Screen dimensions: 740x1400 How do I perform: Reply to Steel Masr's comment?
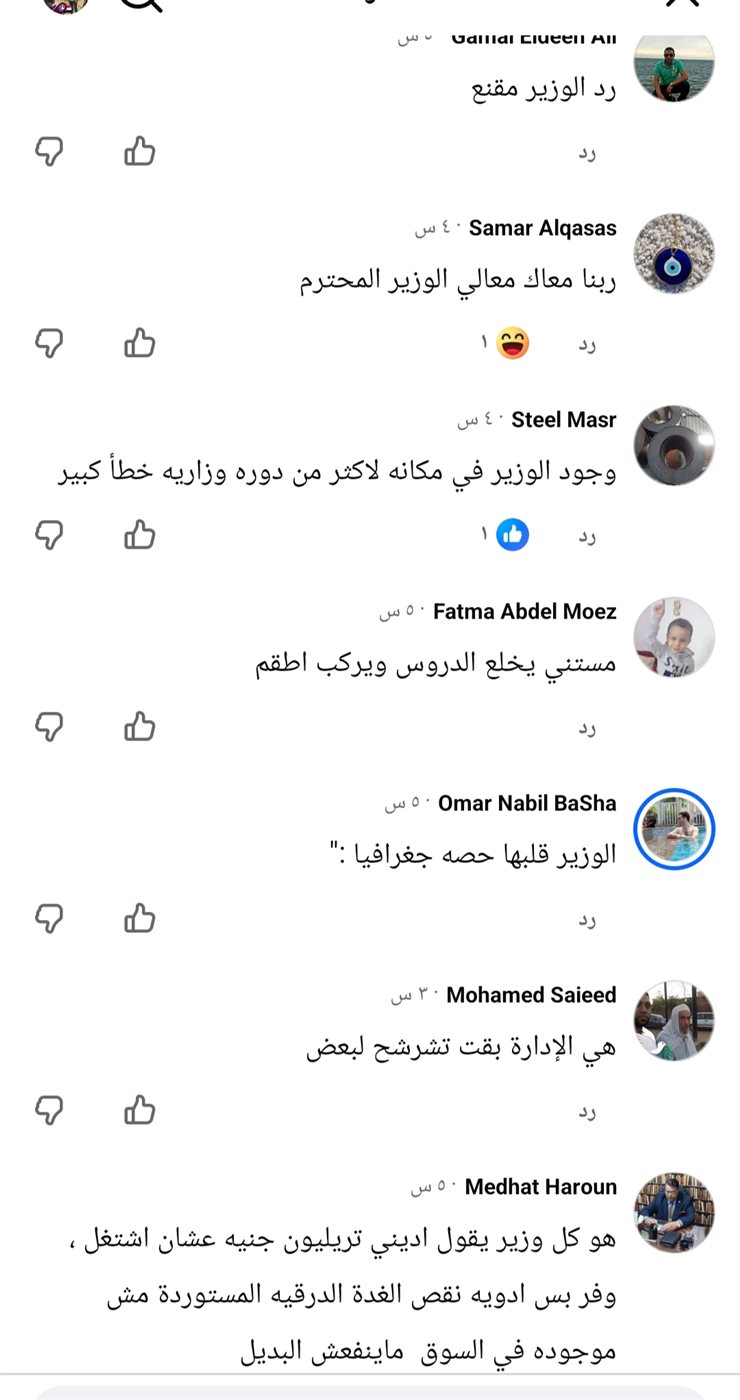[x=587, y=536]
